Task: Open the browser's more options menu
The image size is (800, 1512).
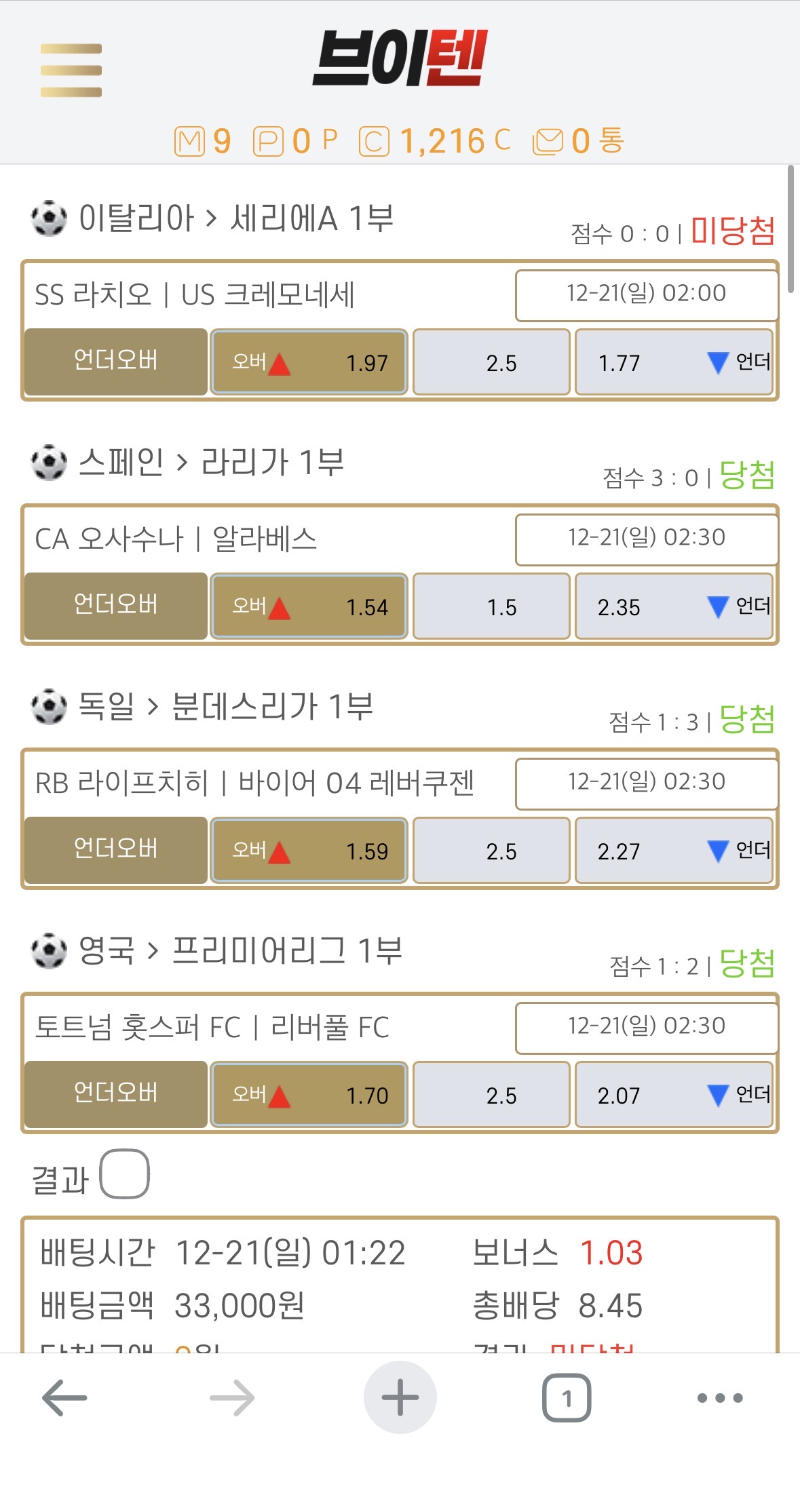Action: pos(720,1397)
